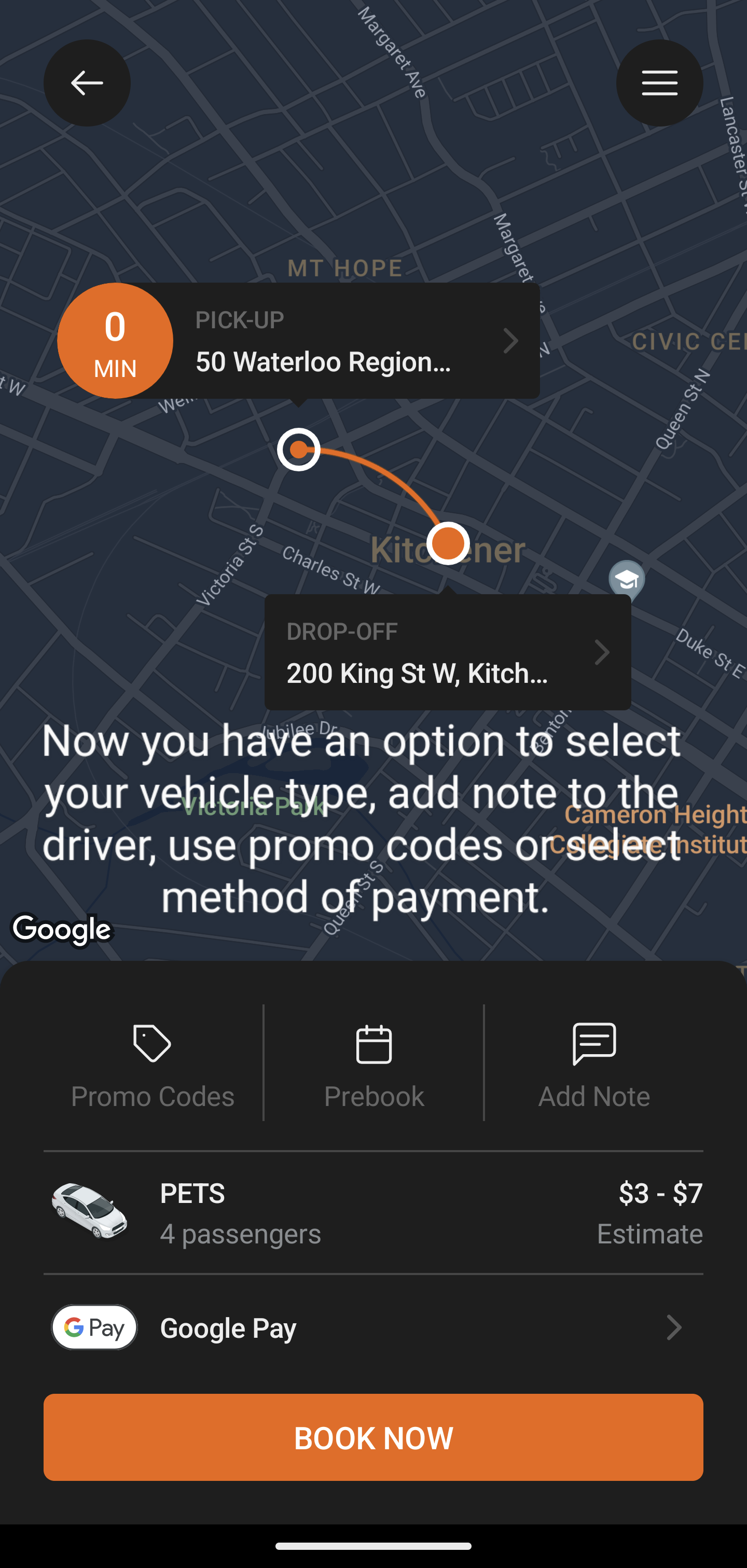Image resolution: width=747 pixels, height=1568 pixels.
Task: Open Promo Codes
Action: tap(152, 1063)
